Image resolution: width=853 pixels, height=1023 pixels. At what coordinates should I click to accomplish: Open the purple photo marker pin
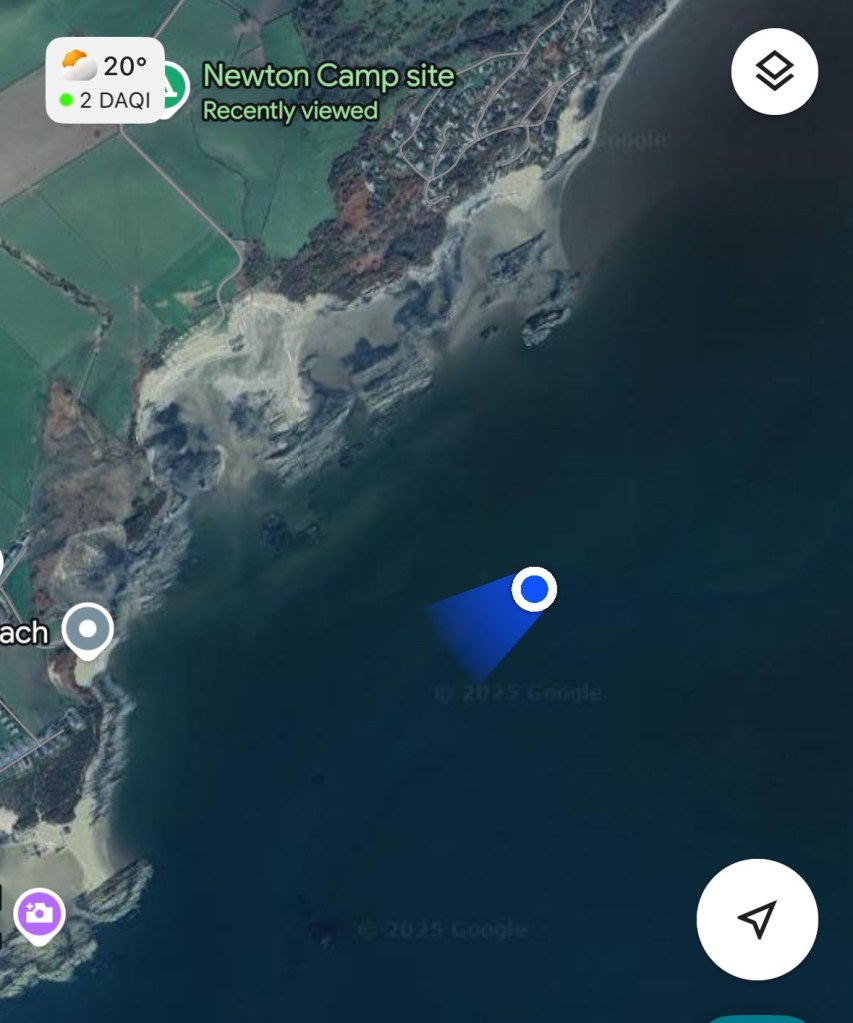(x=40, y=913)
